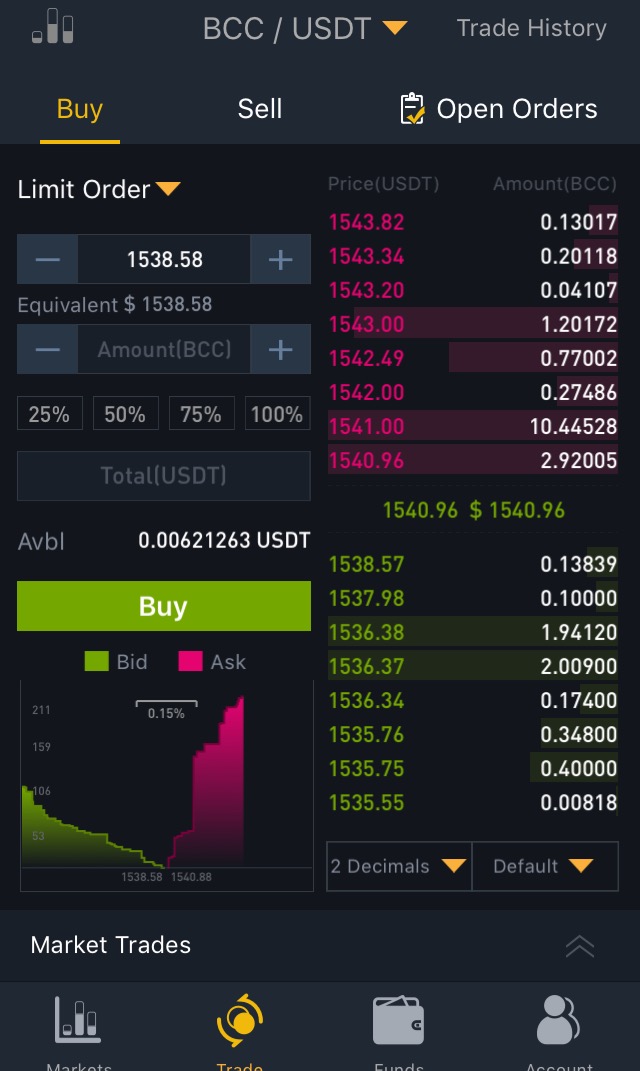The image size is (640, 1071).
Task: Switch to the Sell tab
Action: [259, 109]
